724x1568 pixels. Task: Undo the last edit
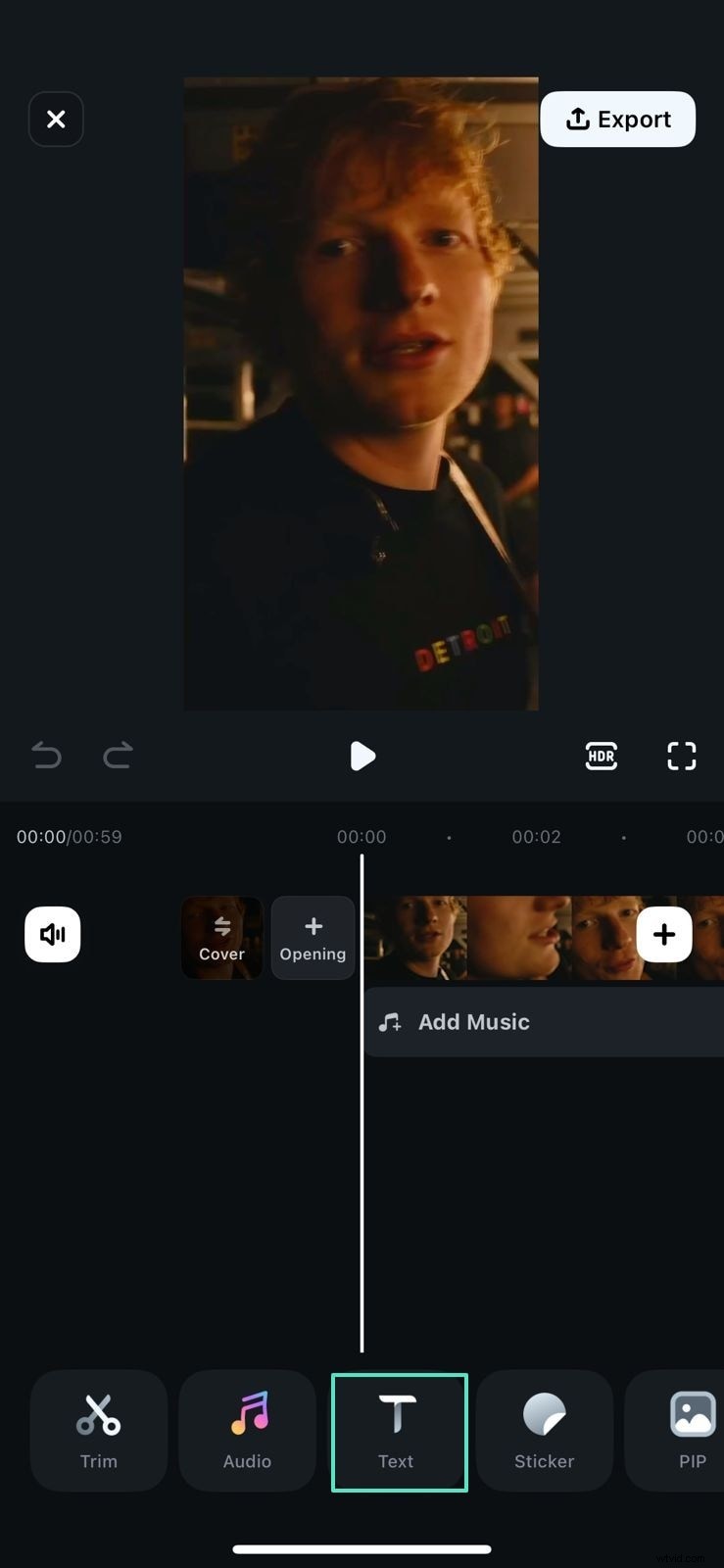point(46,756)
